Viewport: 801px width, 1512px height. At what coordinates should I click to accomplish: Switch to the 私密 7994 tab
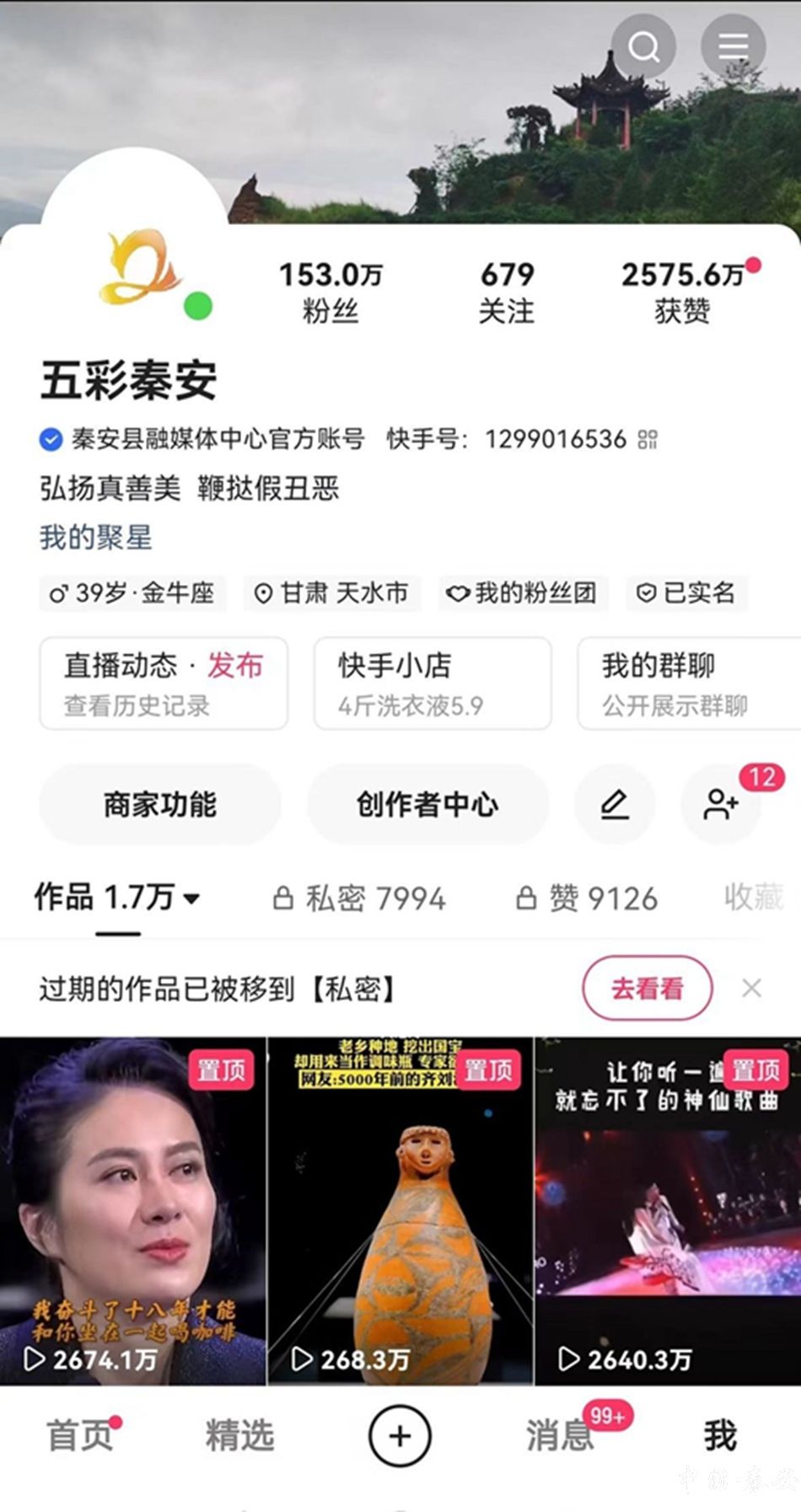[359, 898]
